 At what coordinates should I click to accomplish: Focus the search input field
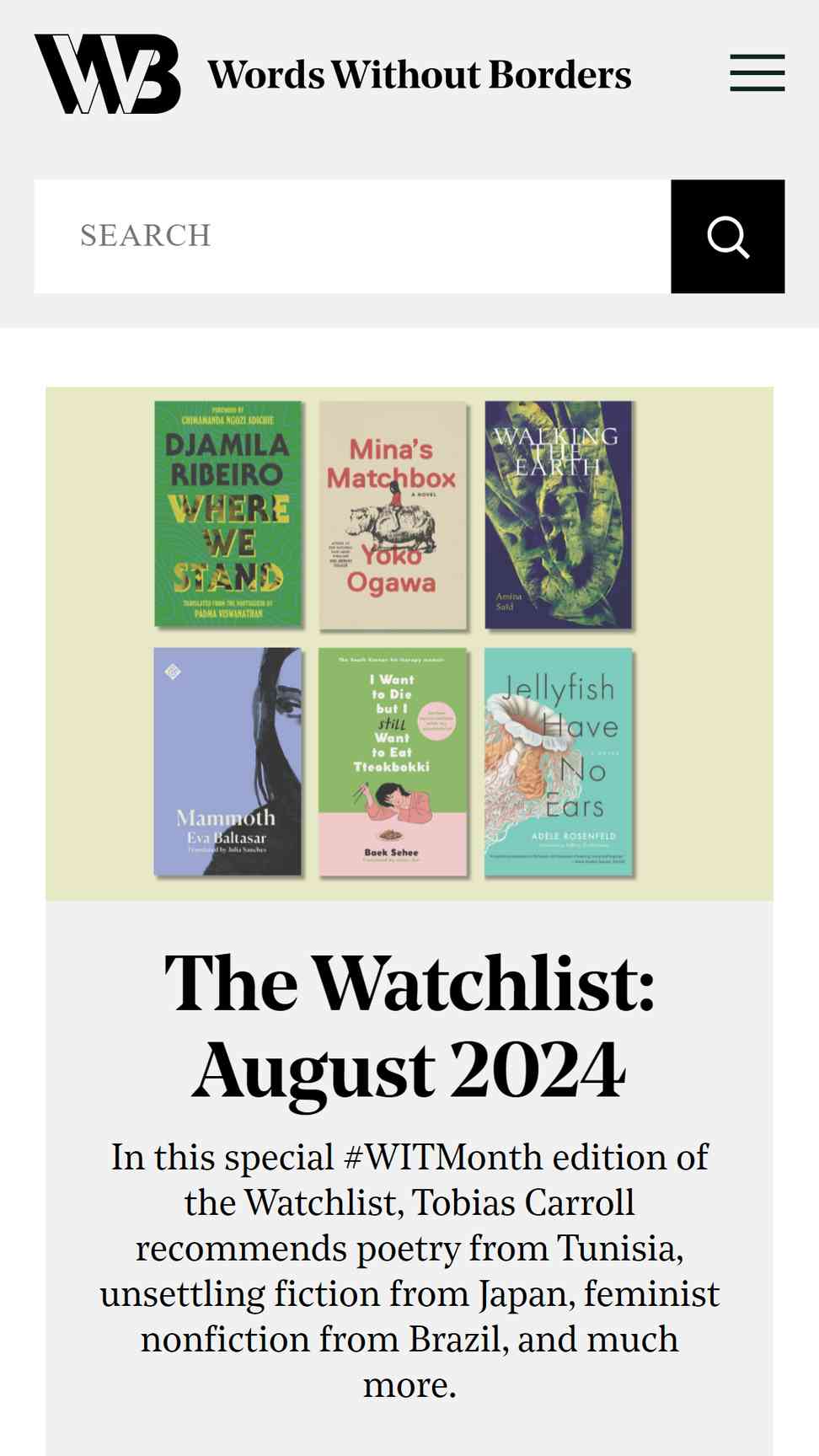pyautogui.click(x=352, y=236)
